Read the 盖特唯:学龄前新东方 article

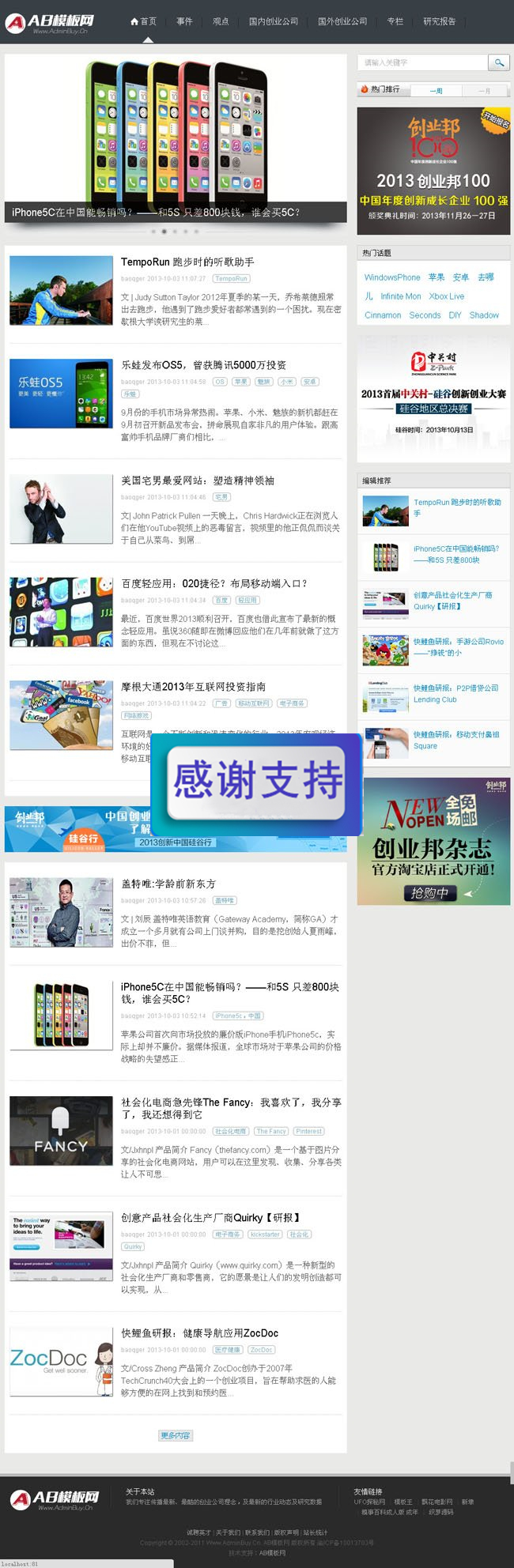tap(168, 884)
